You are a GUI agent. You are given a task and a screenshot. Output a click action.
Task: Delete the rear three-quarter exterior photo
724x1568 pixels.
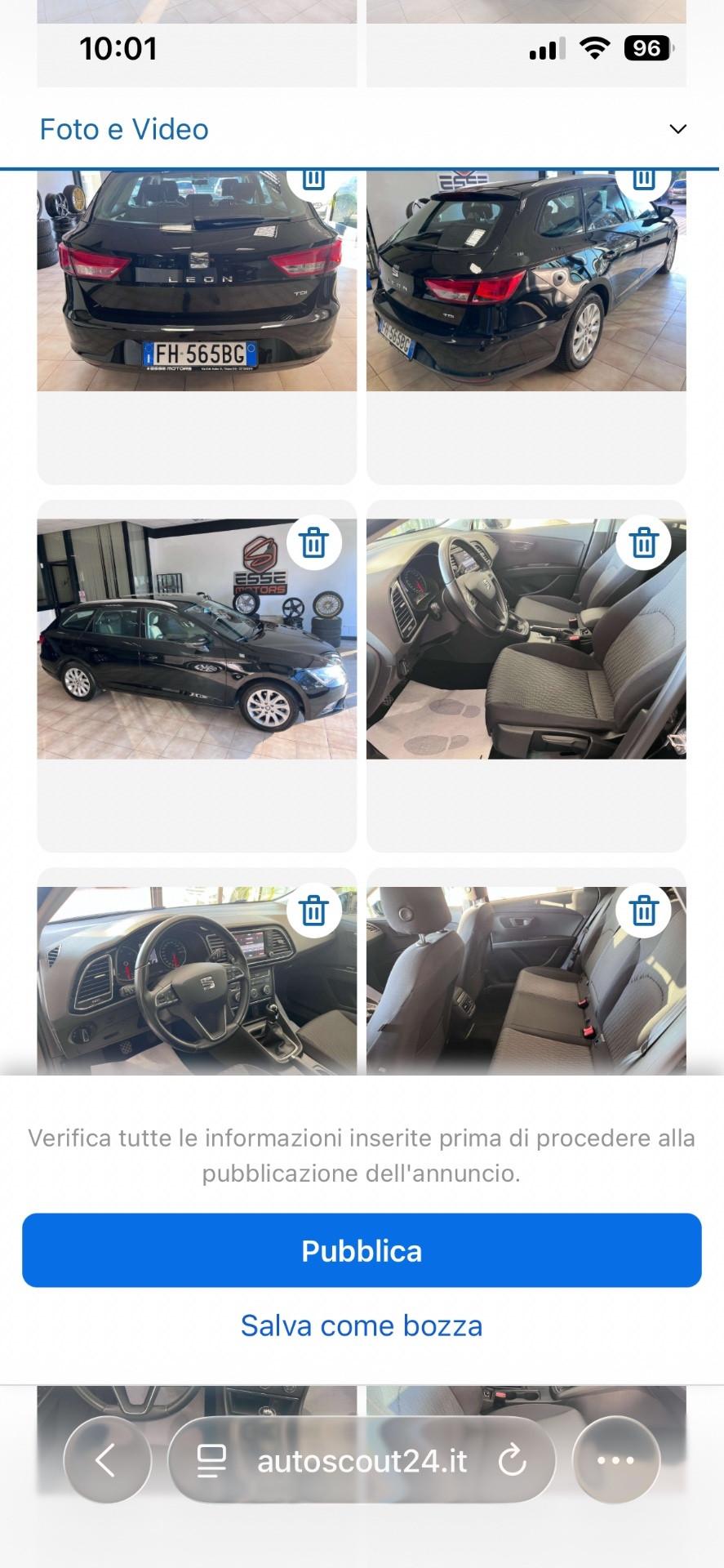pos(644,176)
